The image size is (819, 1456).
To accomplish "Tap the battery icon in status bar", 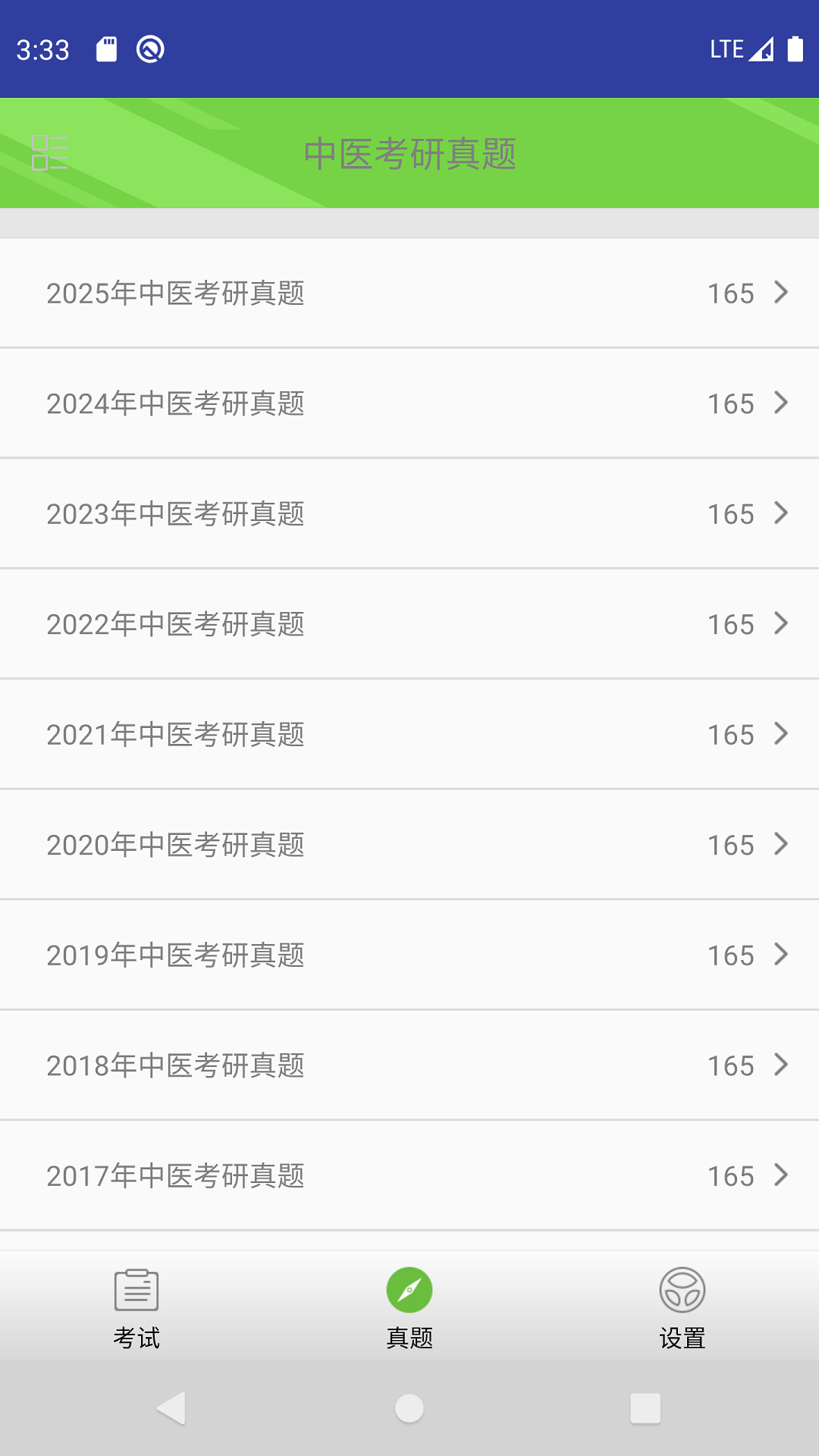I will [x=796, y=49].
